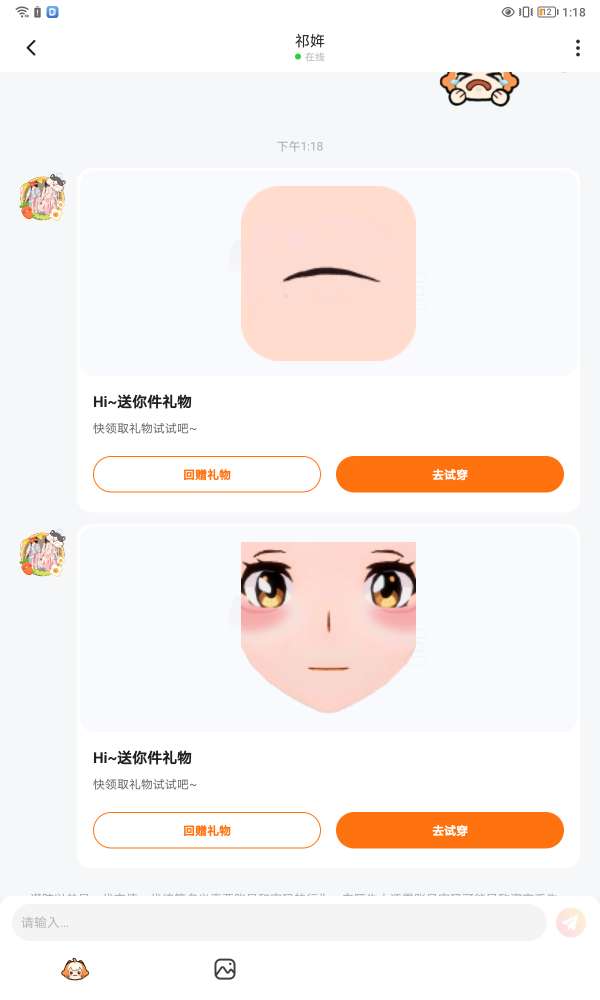View sender's avatar beside the eyebrow gift

[x=41, y=197]
